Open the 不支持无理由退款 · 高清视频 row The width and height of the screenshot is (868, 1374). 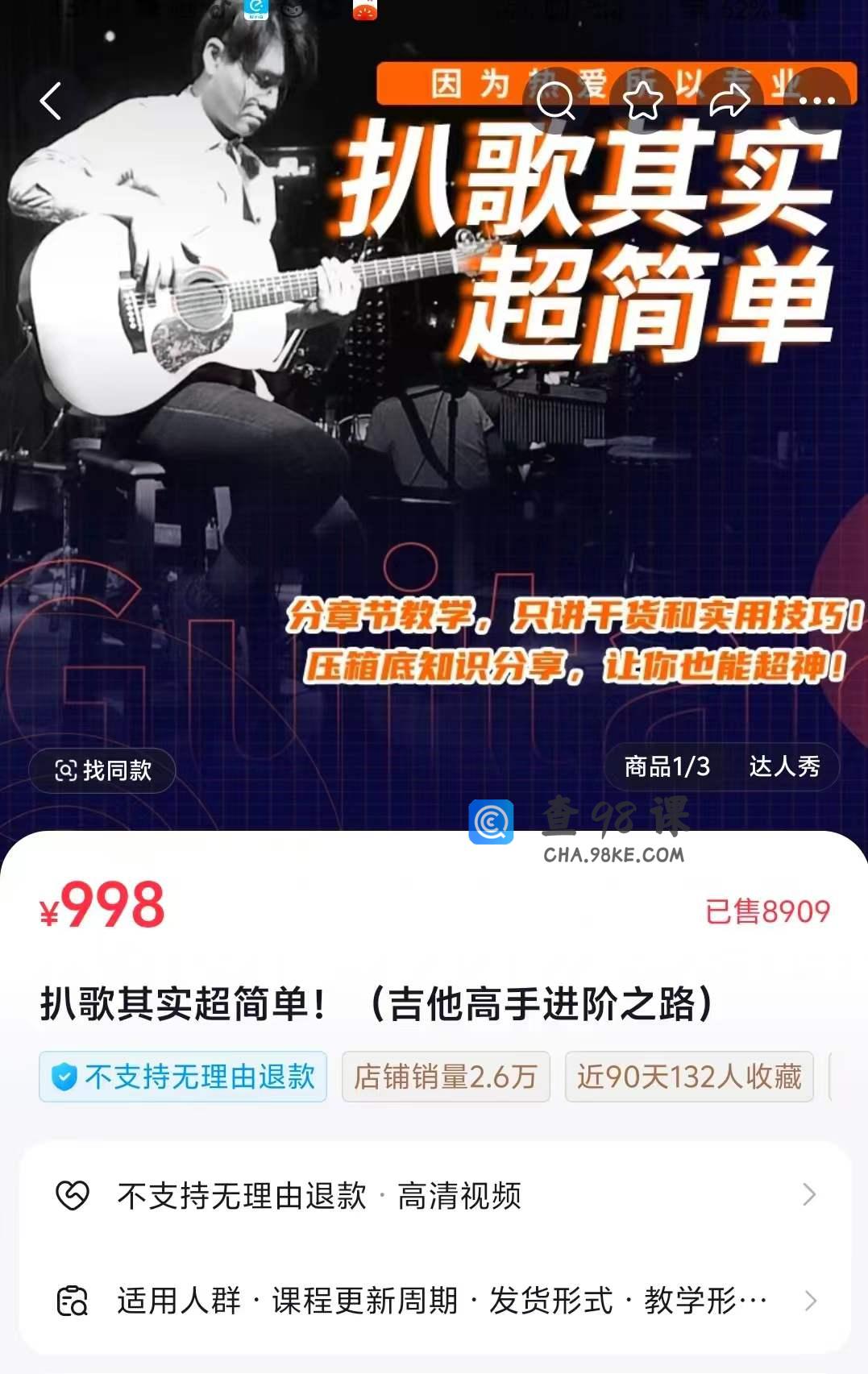click(434, 1195)
